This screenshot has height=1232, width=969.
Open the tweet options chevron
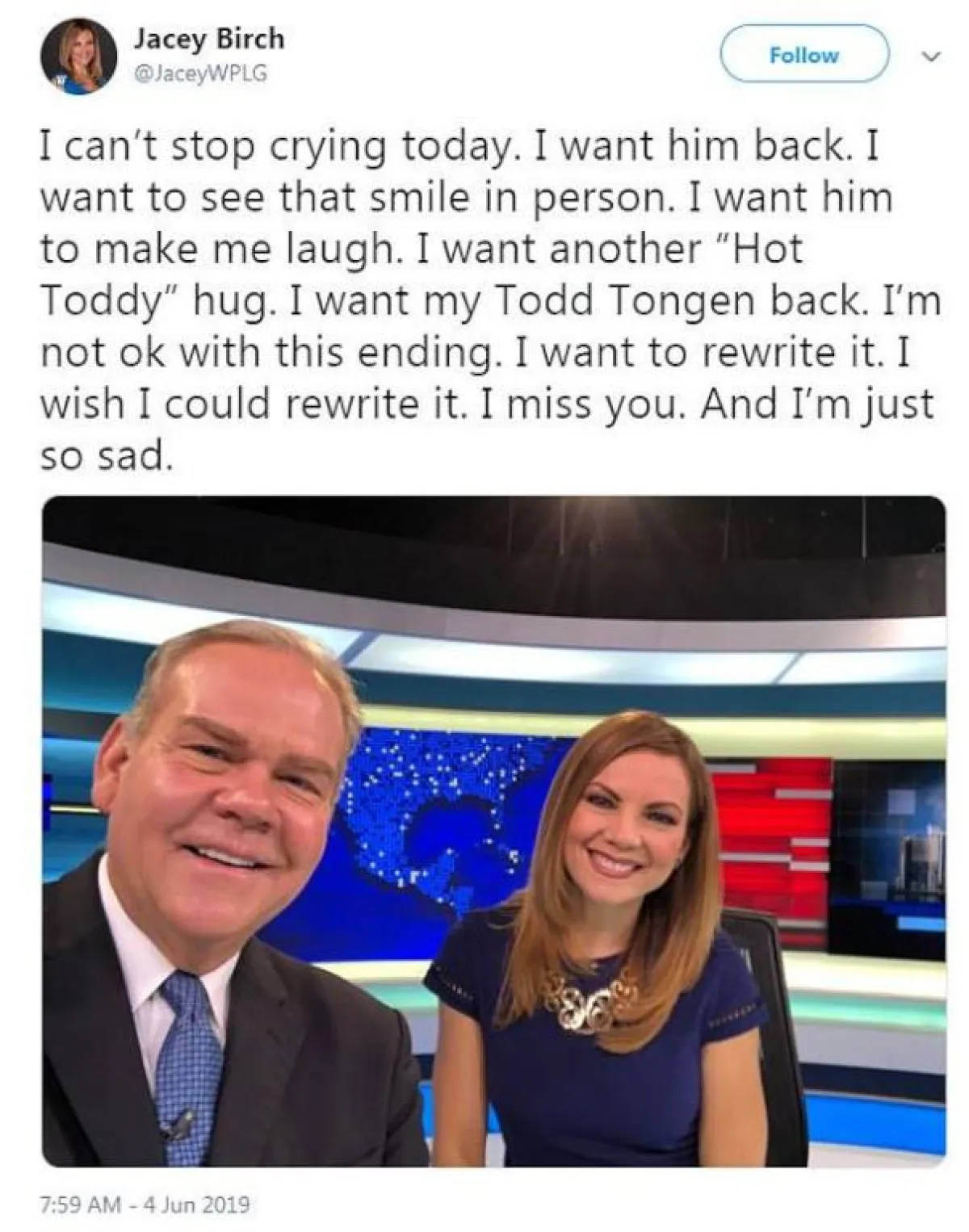[932, 57]
